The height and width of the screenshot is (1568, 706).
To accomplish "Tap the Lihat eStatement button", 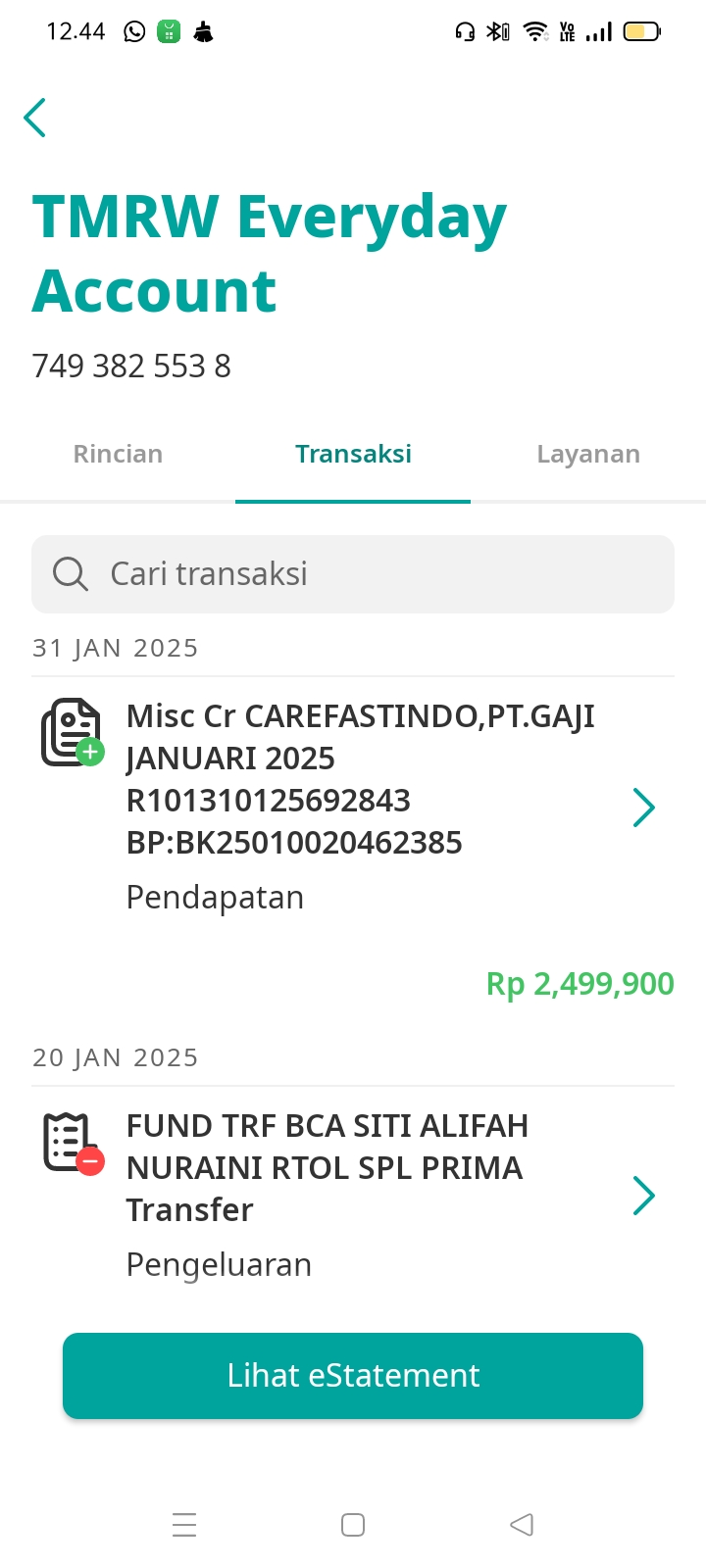I will (353, 1376).
